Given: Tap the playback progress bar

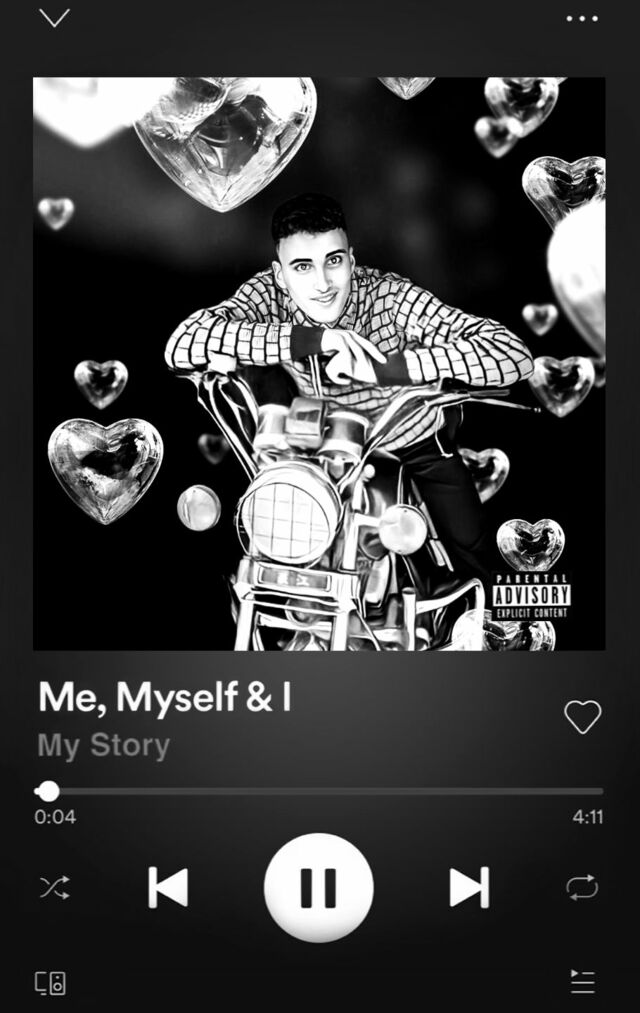Looking at the screenshot, I should pos(320,791).
